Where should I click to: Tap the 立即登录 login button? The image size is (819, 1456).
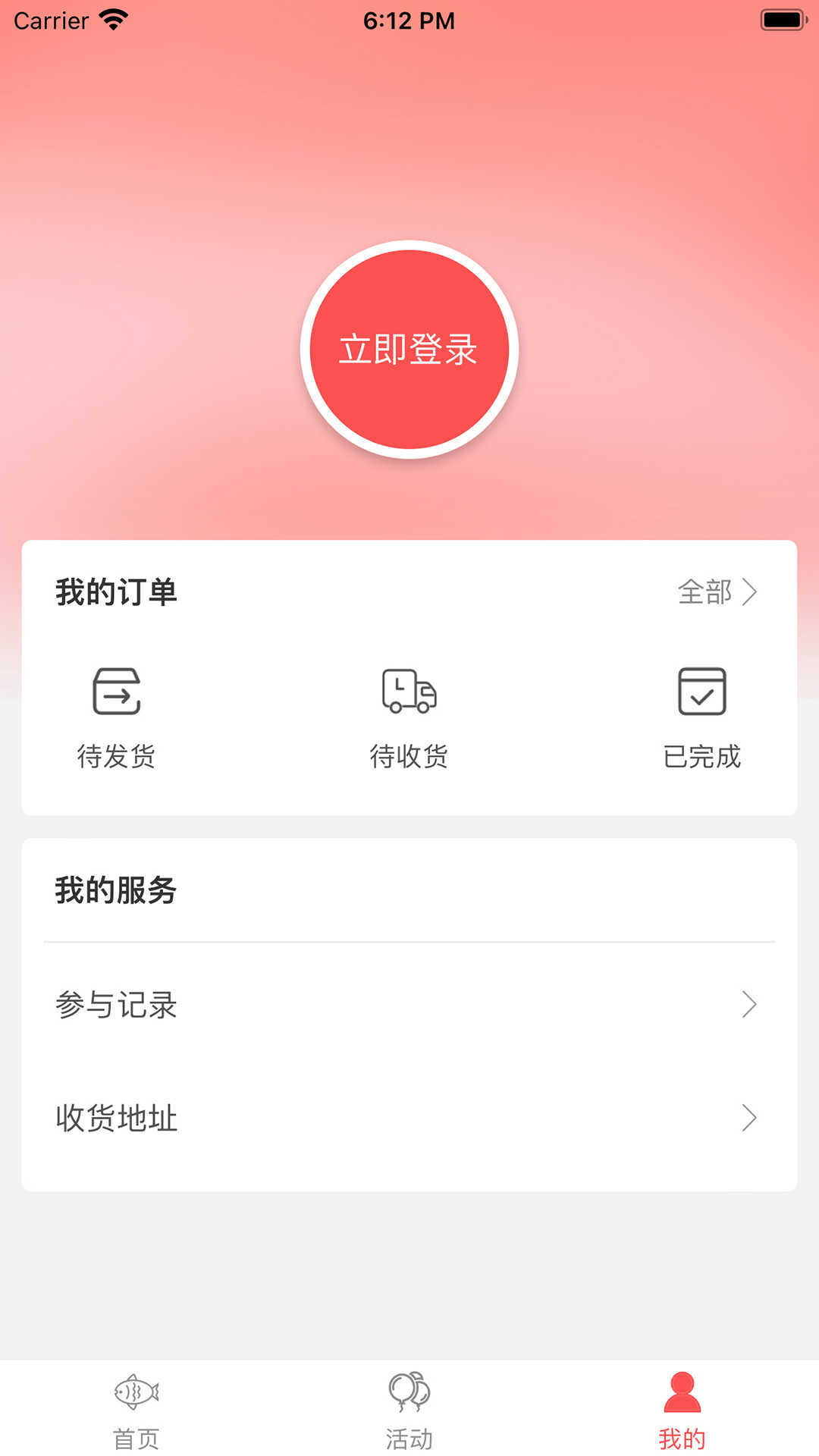(409, 350)
